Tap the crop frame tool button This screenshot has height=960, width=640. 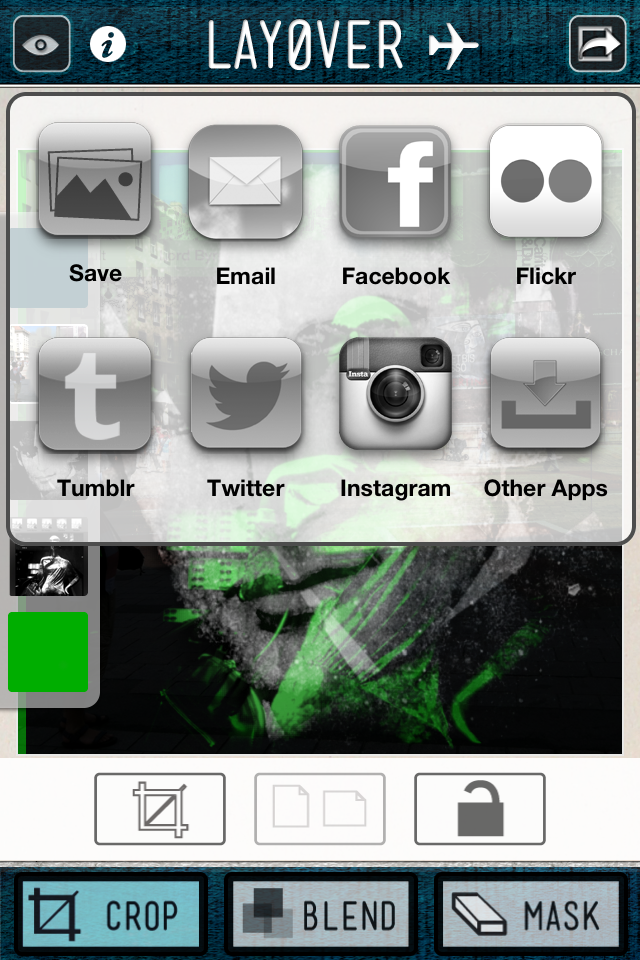pos(160,809)
